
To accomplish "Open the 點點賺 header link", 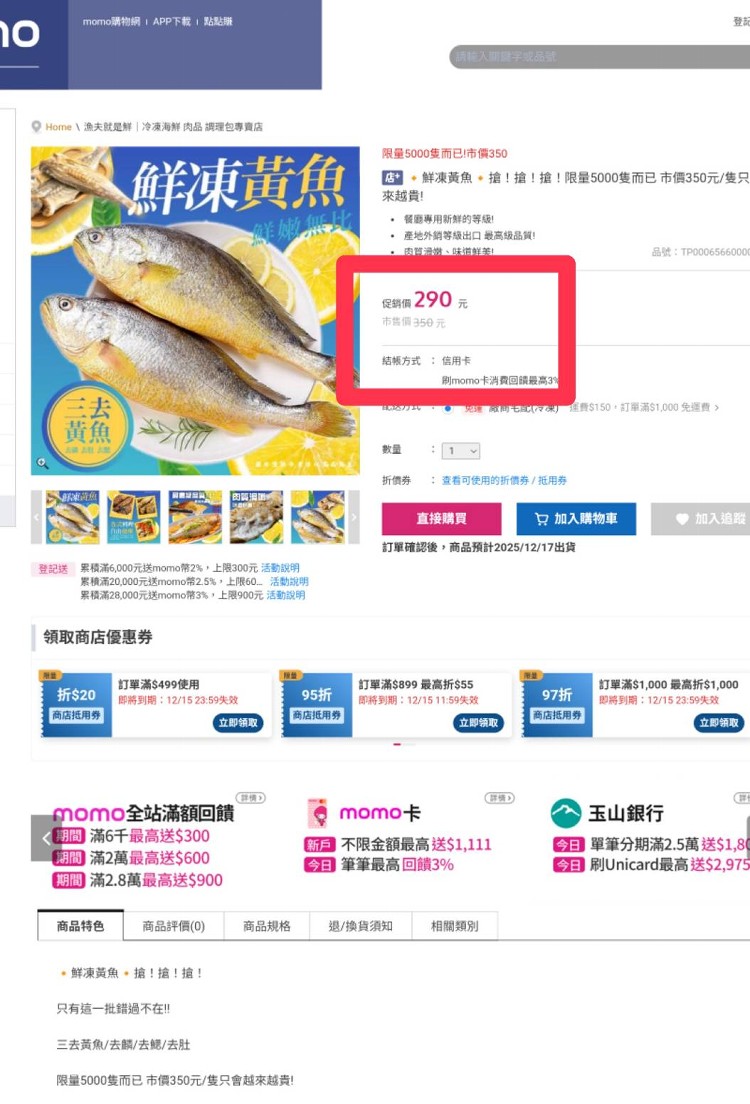I will [218, 21].
